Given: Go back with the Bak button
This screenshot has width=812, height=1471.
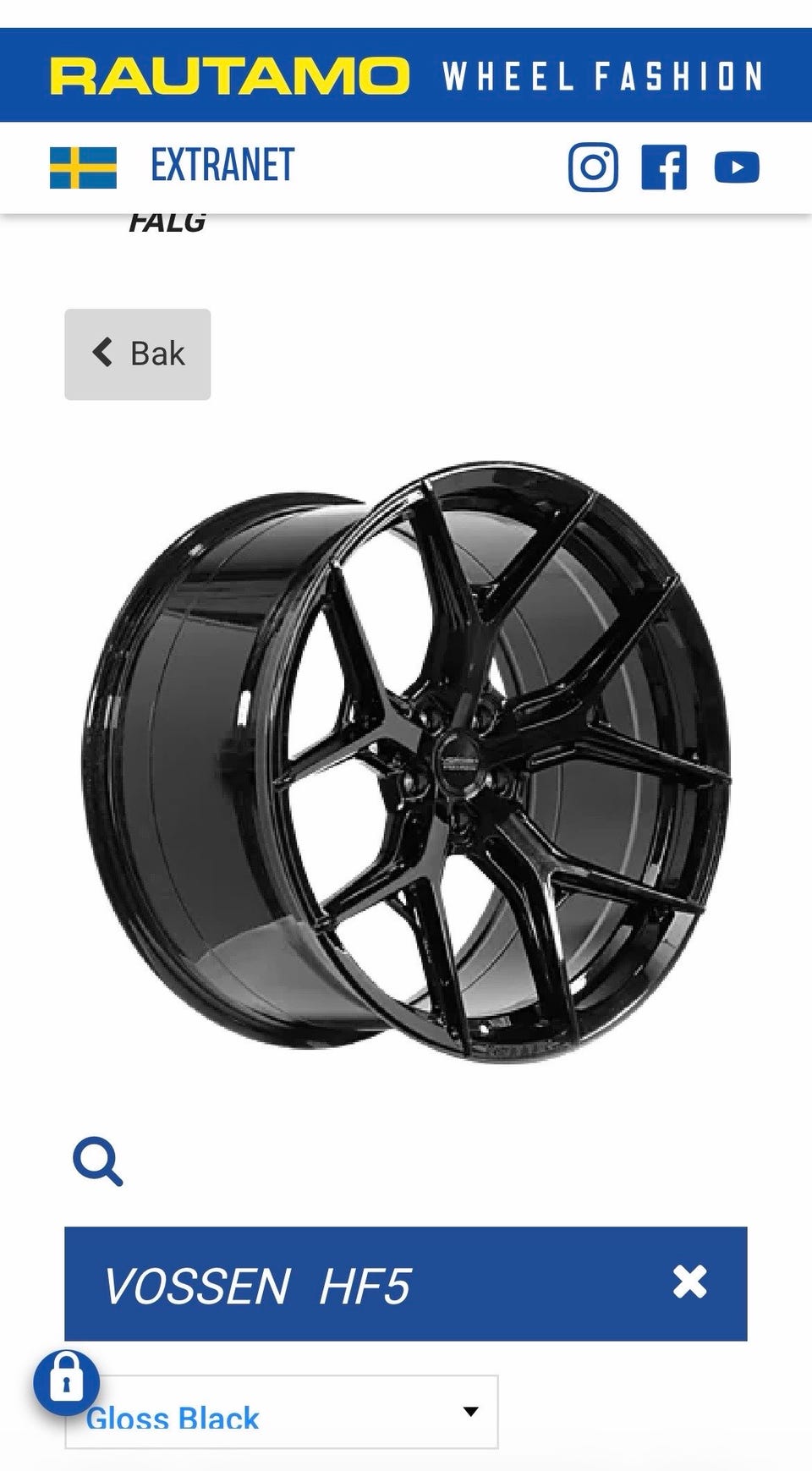Looking at the screenshot, I should [x=138, y=354].
